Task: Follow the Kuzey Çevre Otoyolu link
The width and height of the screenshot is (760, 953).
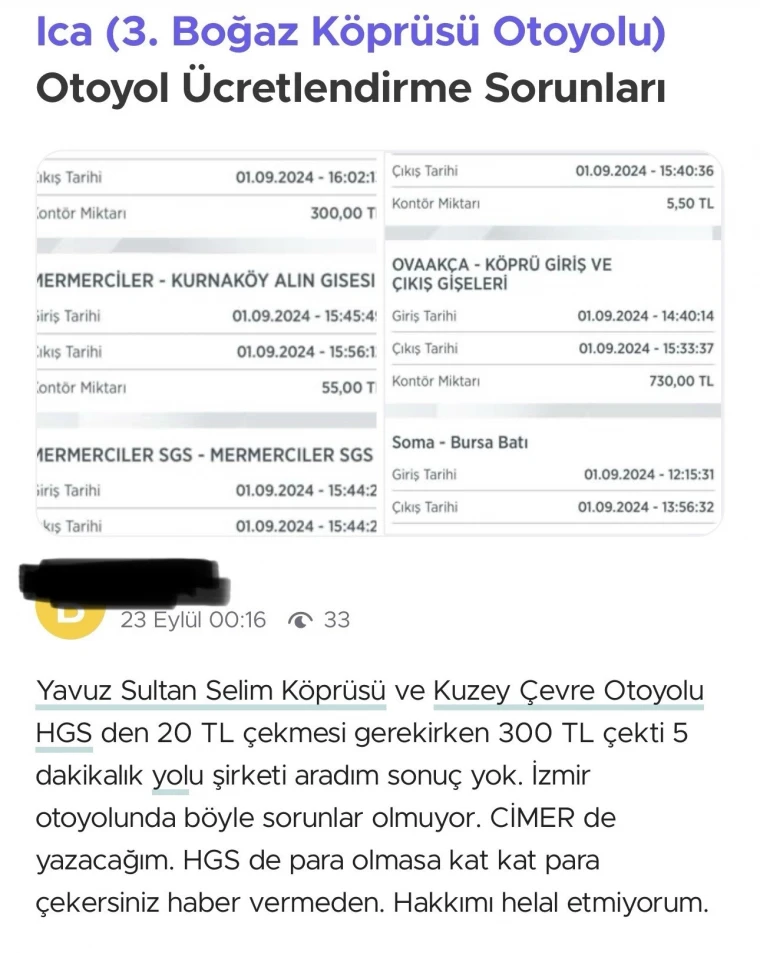Action: coord(568,691)
